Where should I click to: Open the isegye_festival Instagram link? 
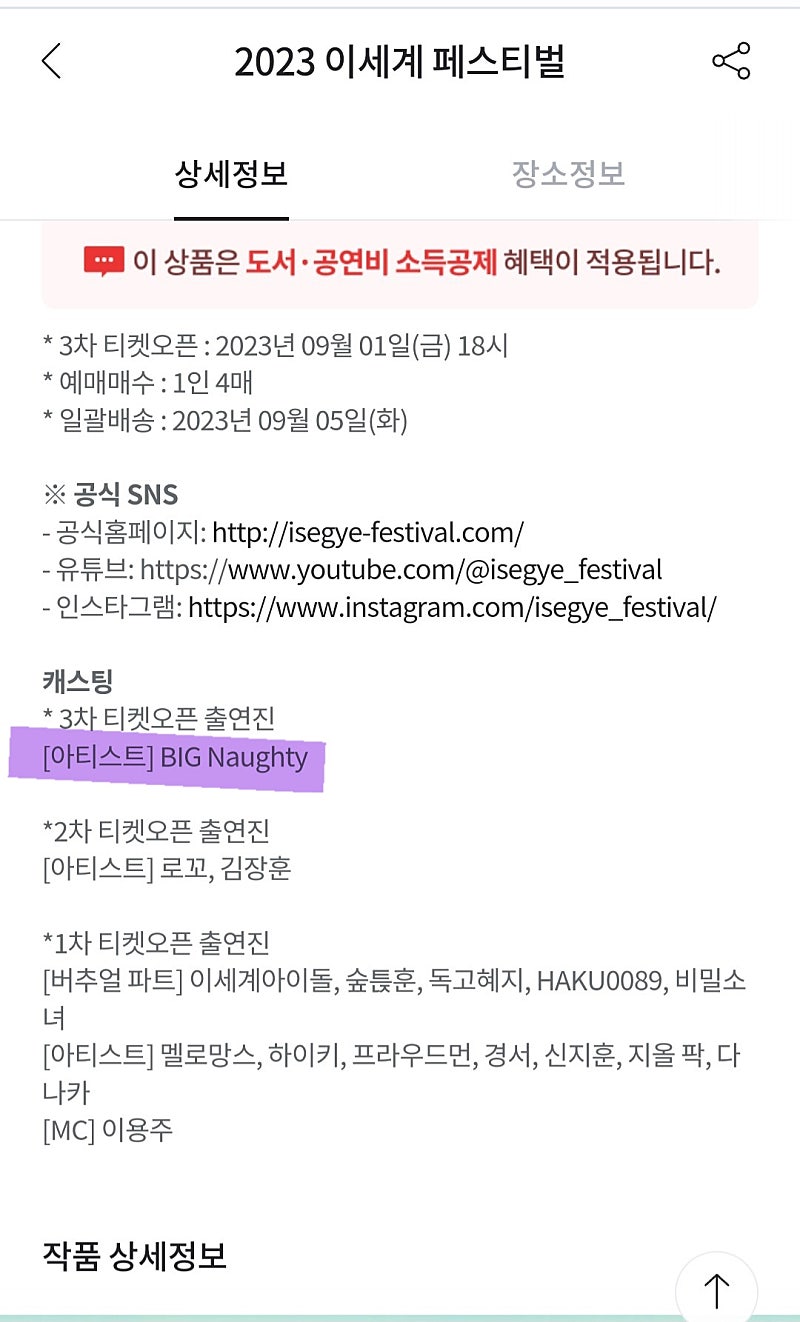pyautogui.click(x=451, y=608)
